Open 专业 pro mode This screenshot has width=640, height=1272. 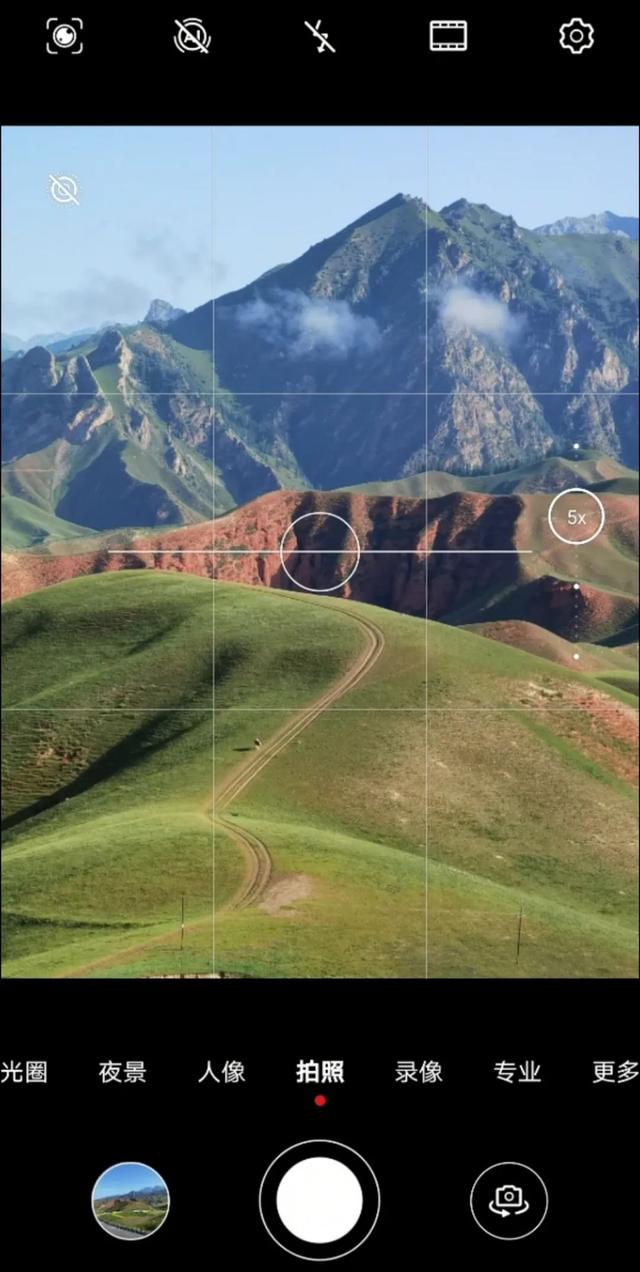(517, 1073)
